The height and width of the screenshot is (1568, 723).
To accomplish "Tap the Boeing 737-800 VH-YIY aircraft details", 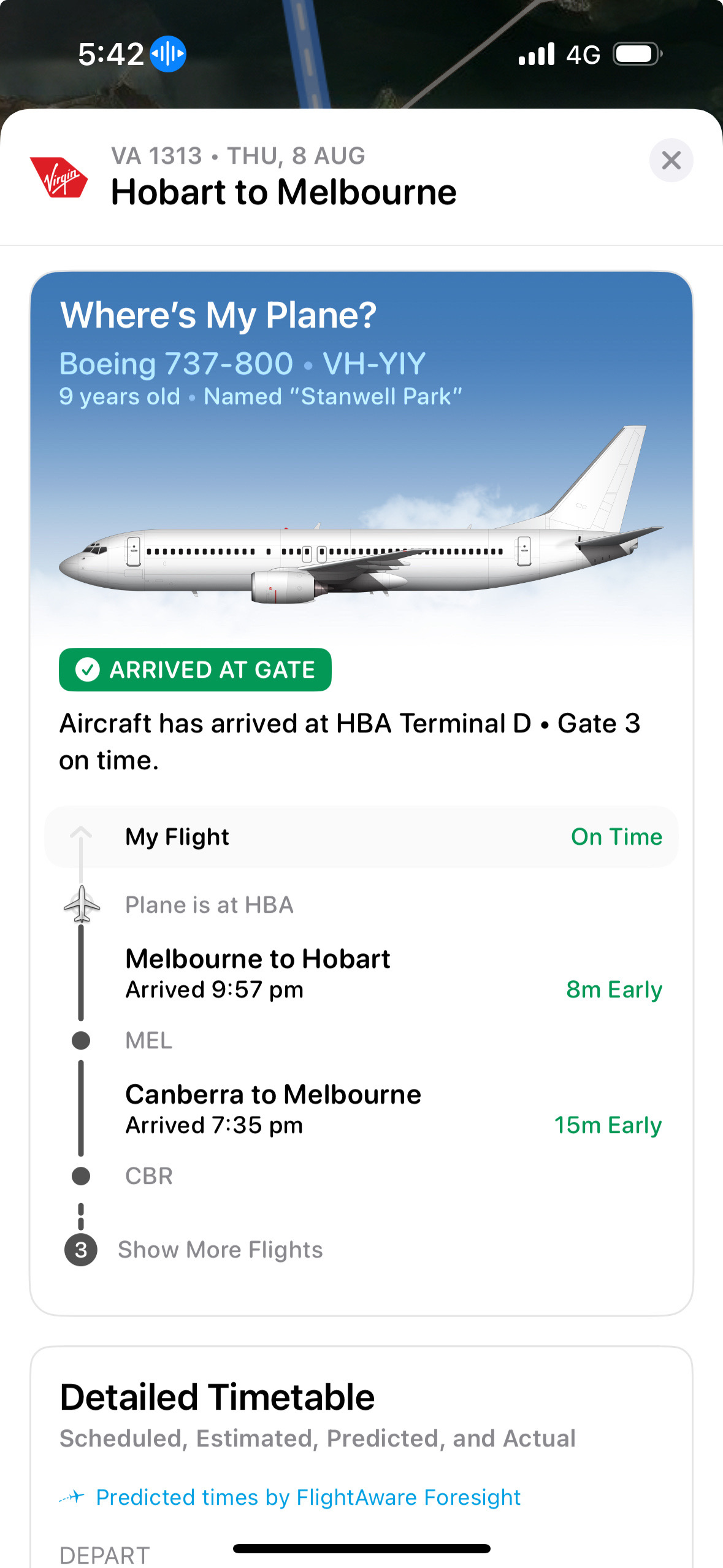I will tap(242, 364).
